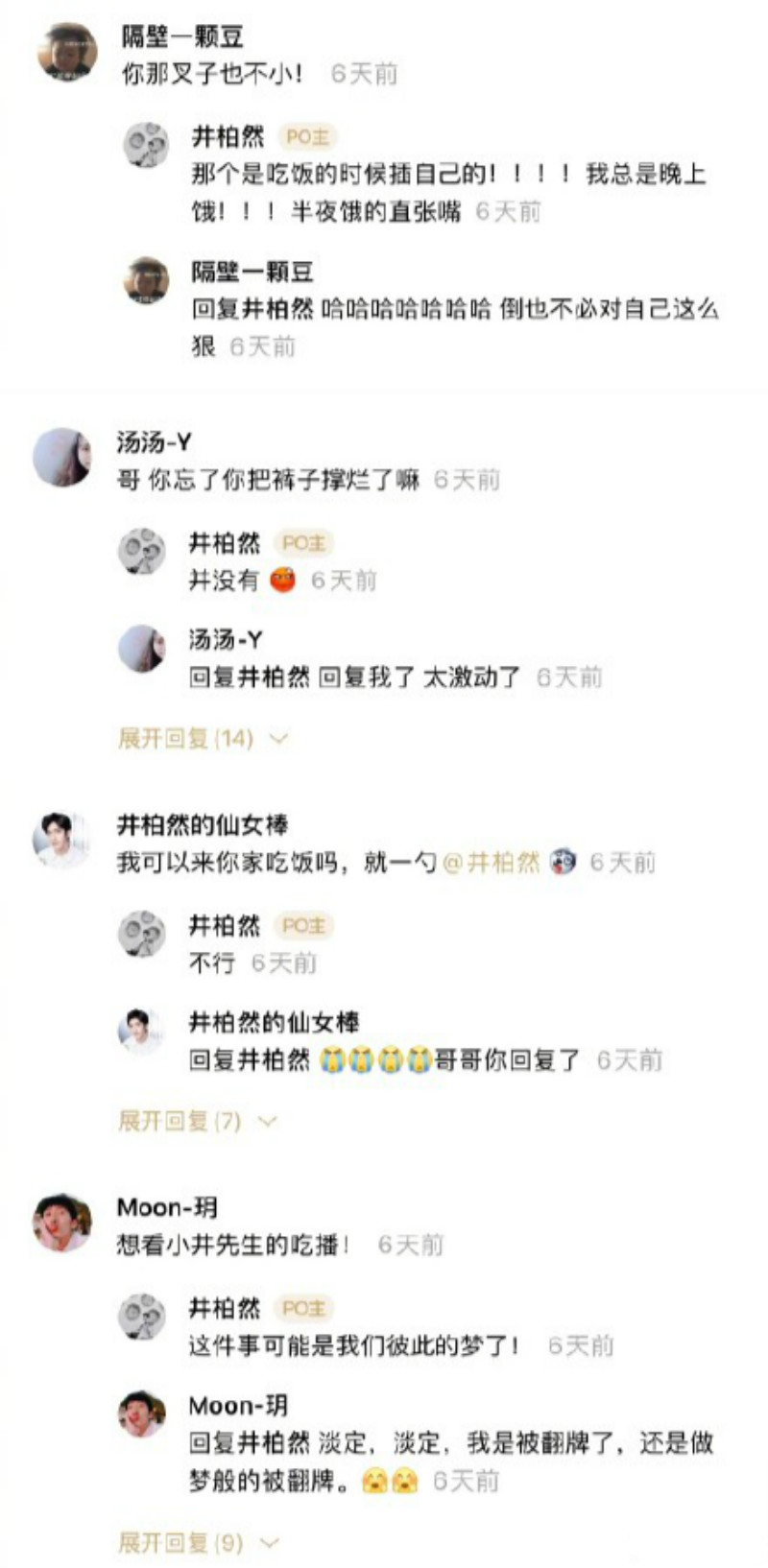Tap username 井柏然 above "这件事可能是我们彼此的梦了"
This screenshot has height=1568, width=768.
224,1308
